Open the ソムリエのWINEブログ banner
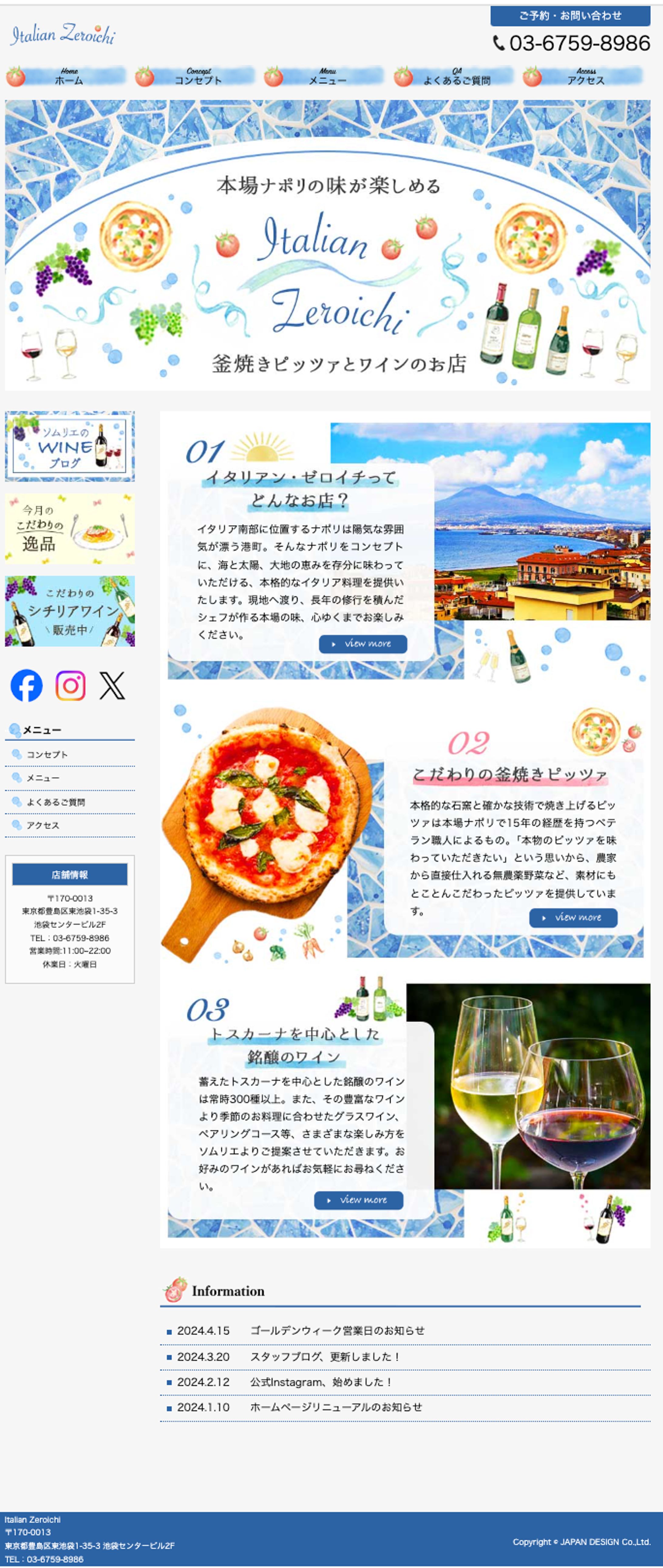Screen dimensions: 663x1568 coord(70,446)
